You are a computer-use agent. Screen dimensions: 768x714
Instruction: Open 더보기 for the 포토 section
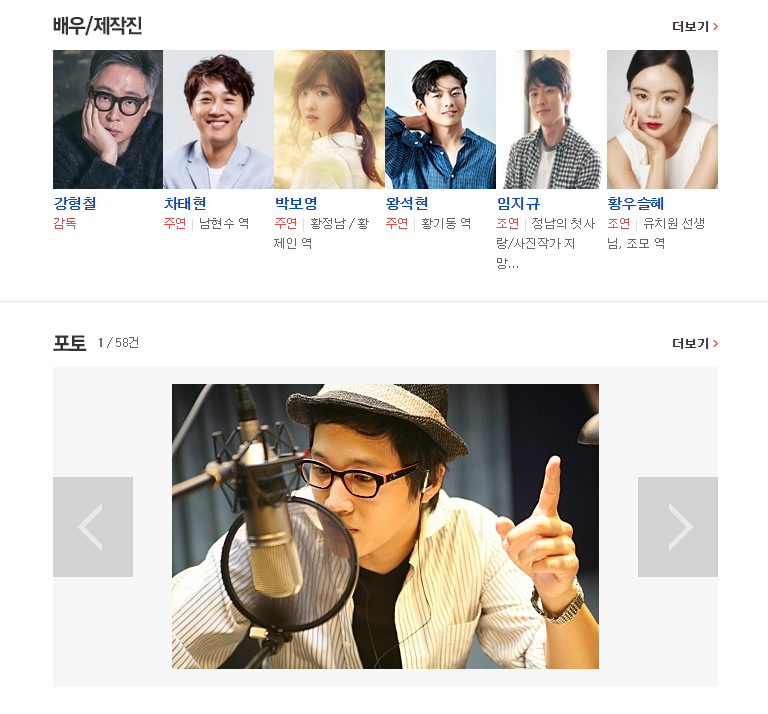coord(695,343)
